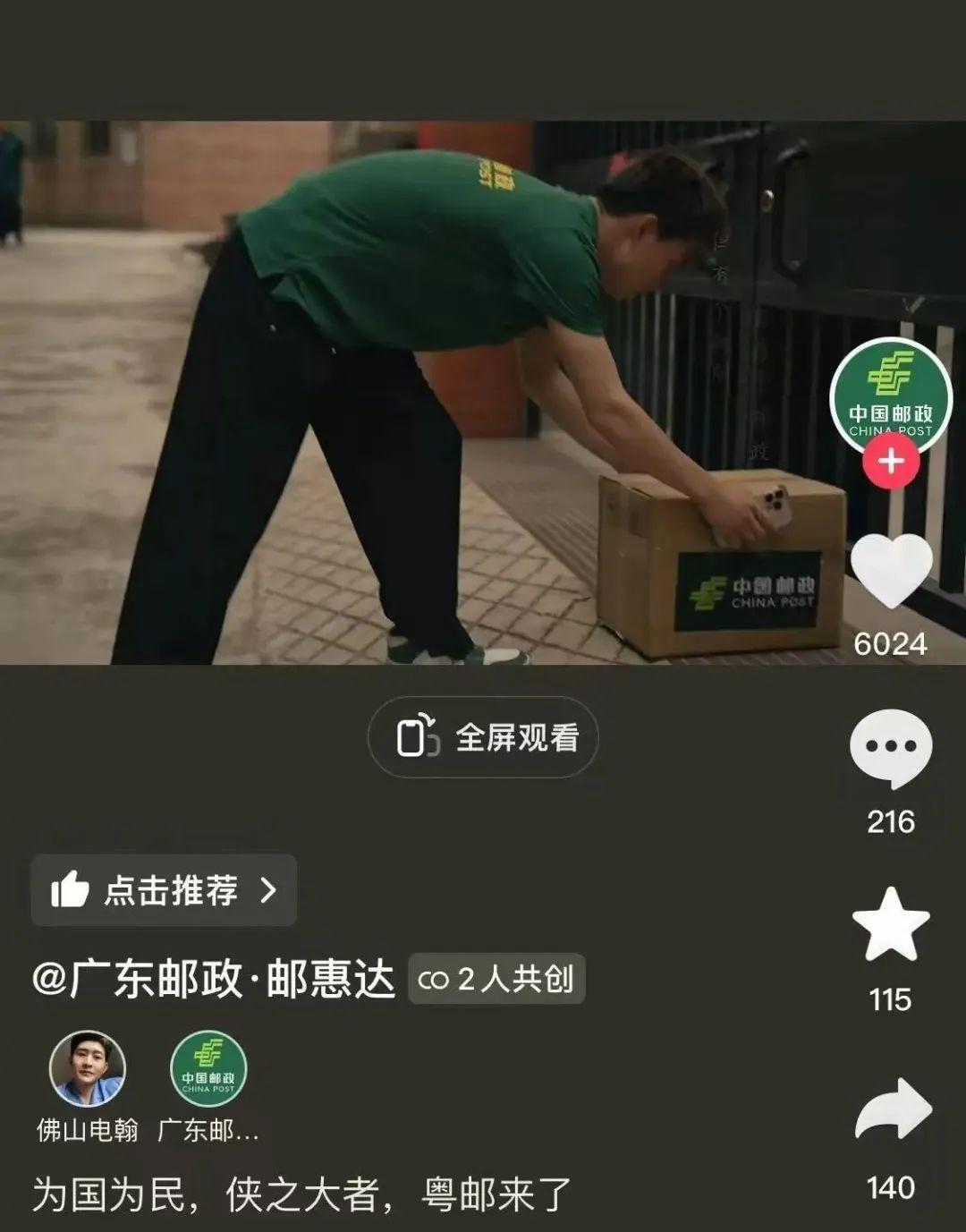Follow the account with the plus button
Screen dimensions: 966x1232
click(890, 462)
